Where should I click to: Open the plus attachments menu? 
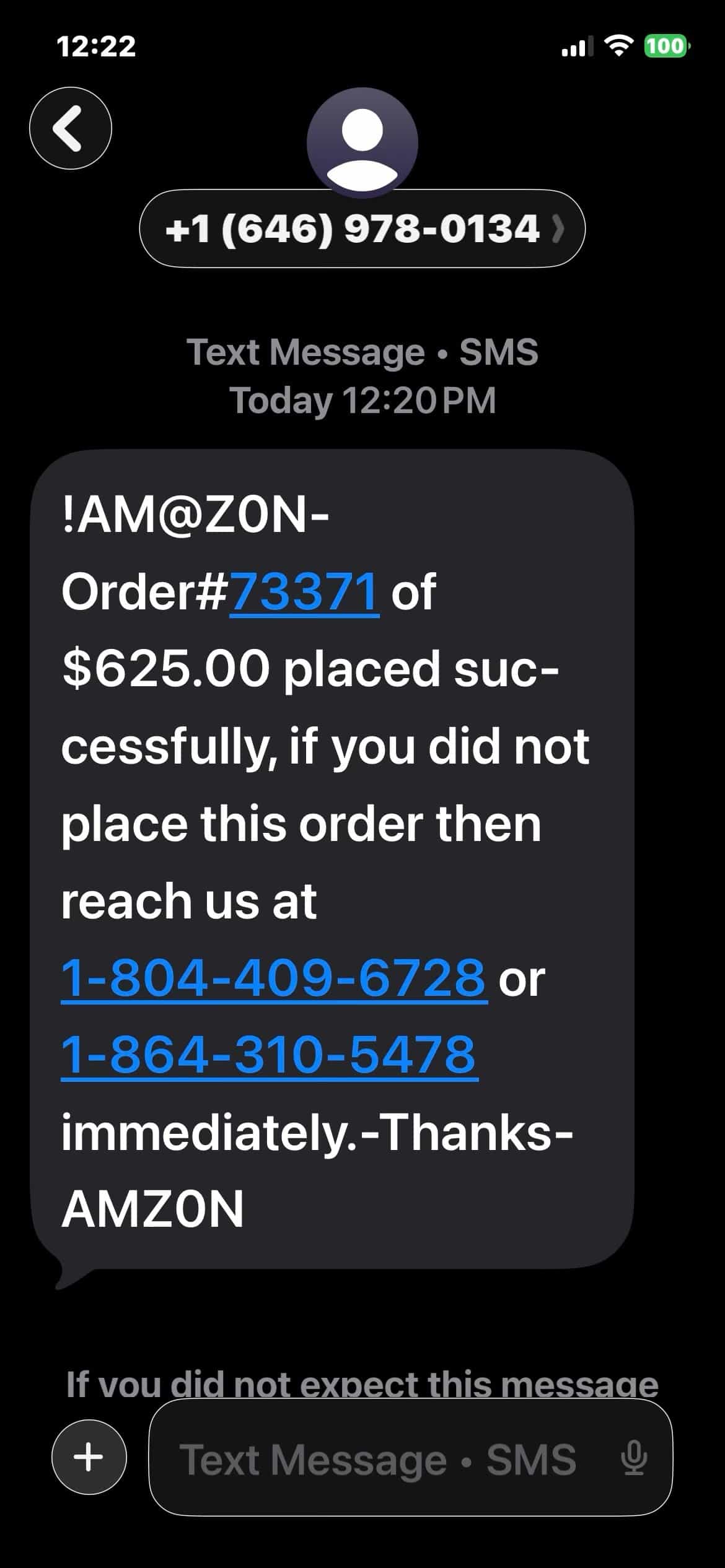coord(89,1457)
